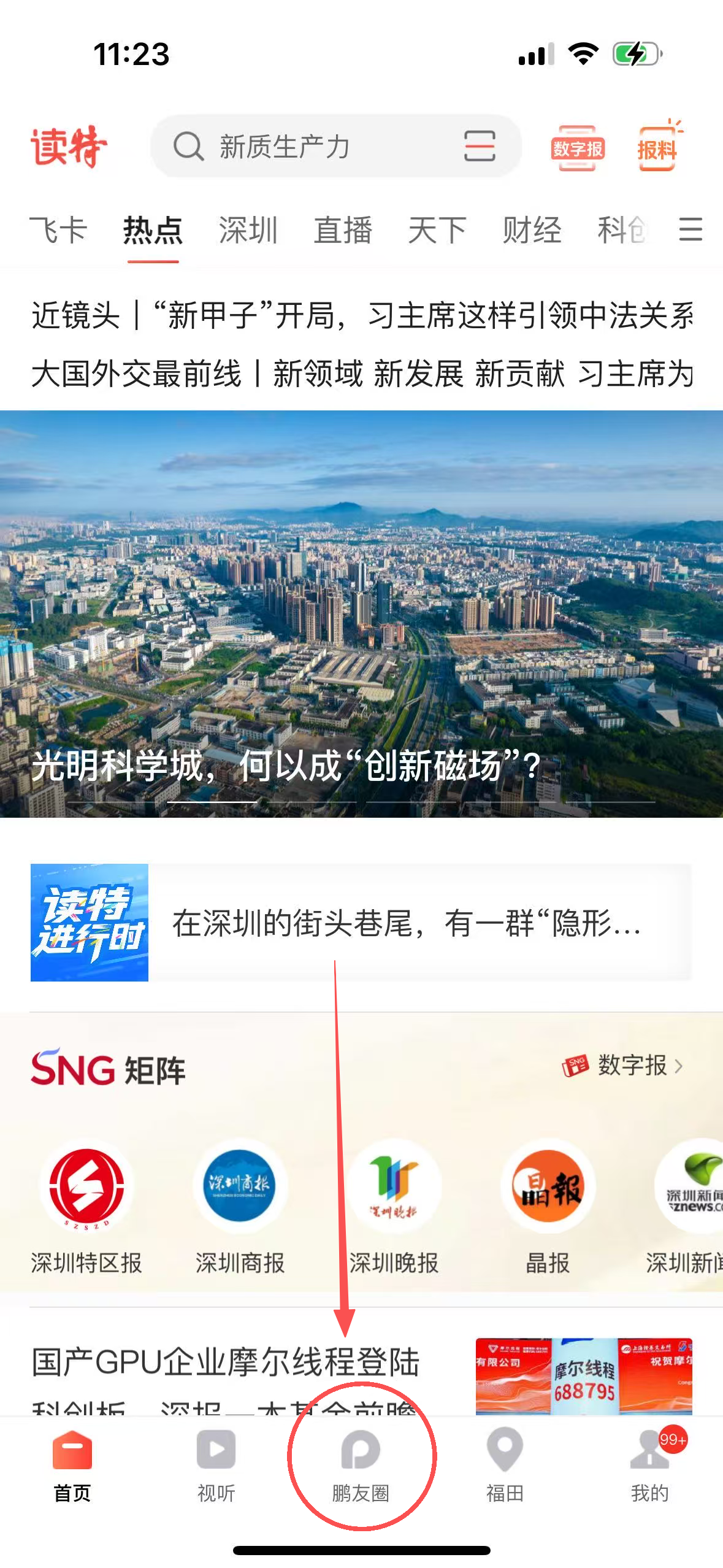Viewport: 723px width, 1568px height.
Task: Open the 报料 tip-off icon
Action: point(657,147)
